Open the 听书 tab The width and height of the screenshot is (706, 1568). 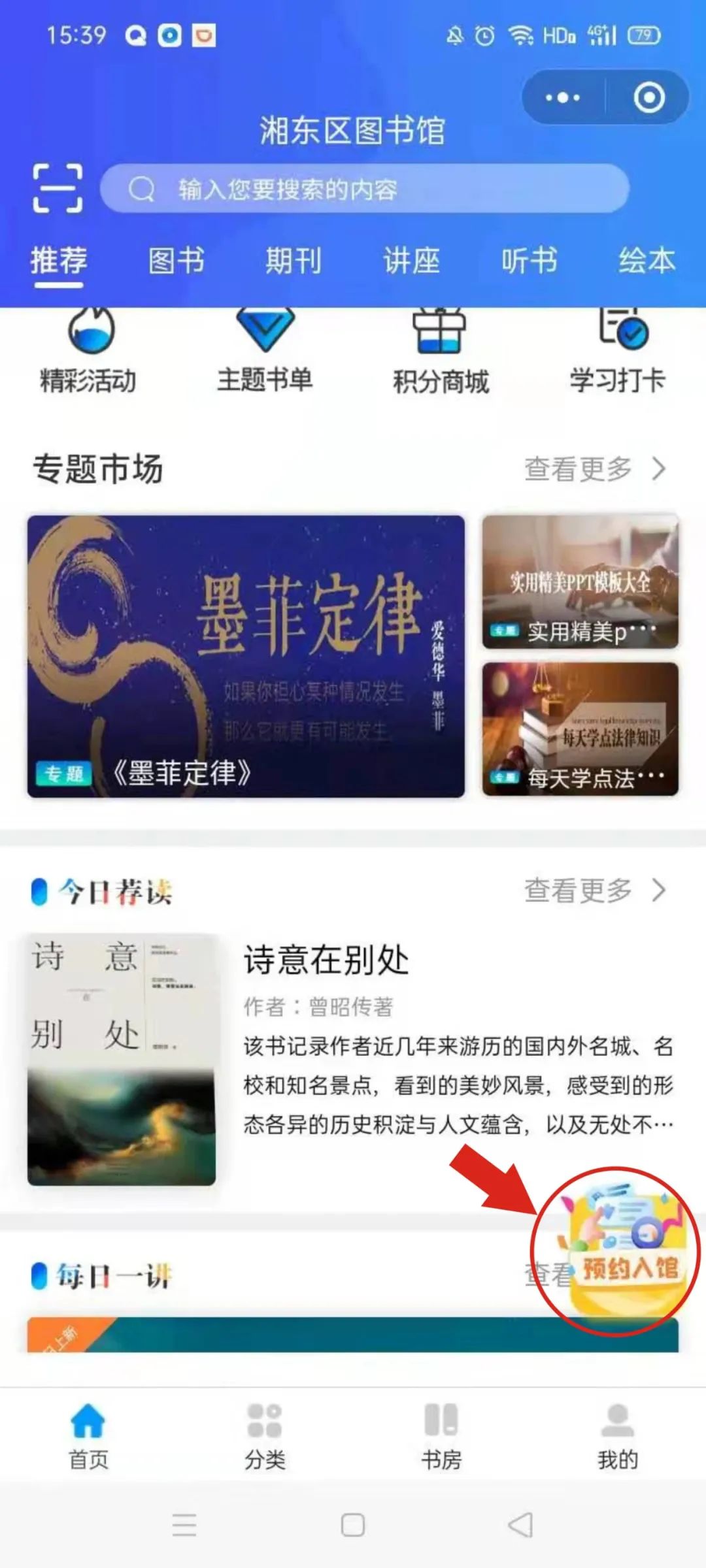529,260
